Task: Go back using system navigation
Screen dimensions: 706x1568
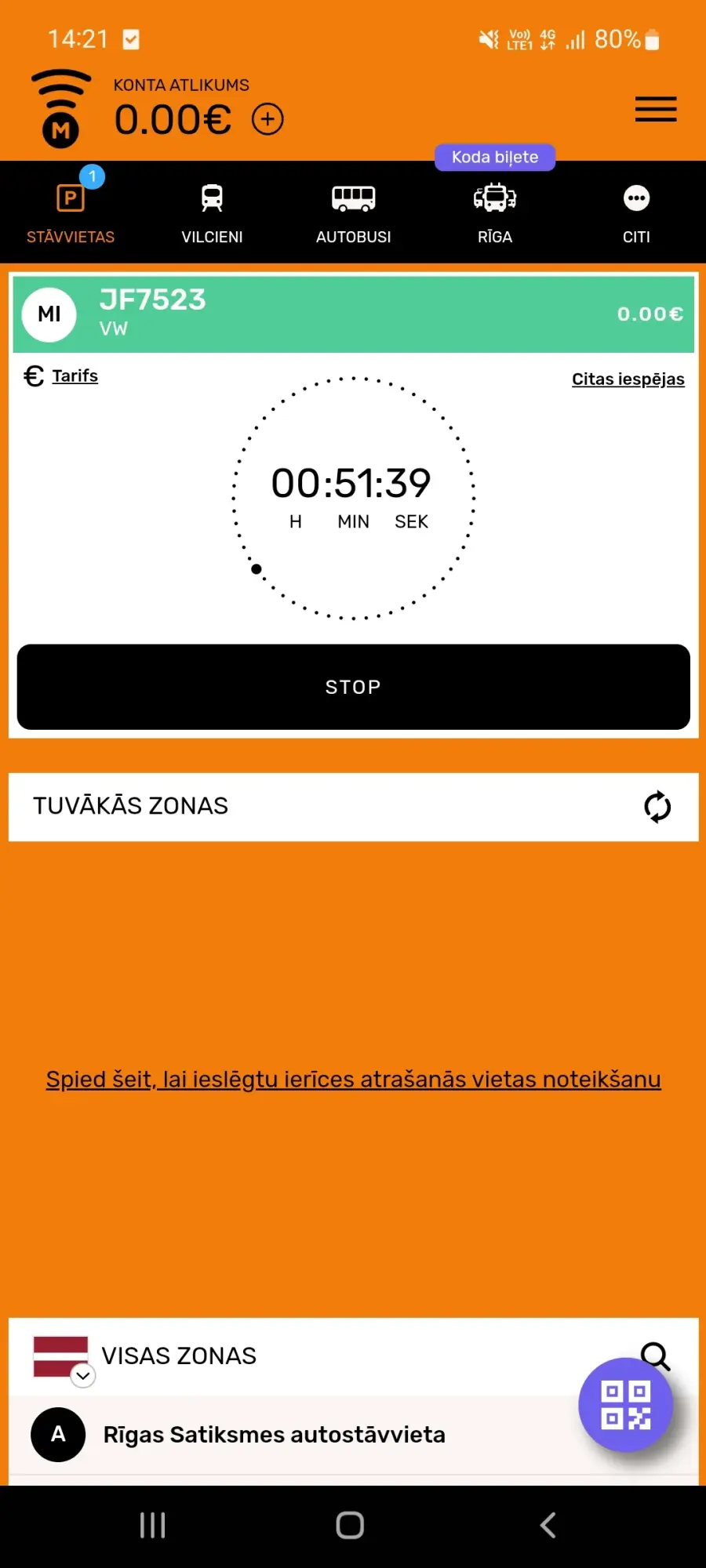Action: 548,1525
